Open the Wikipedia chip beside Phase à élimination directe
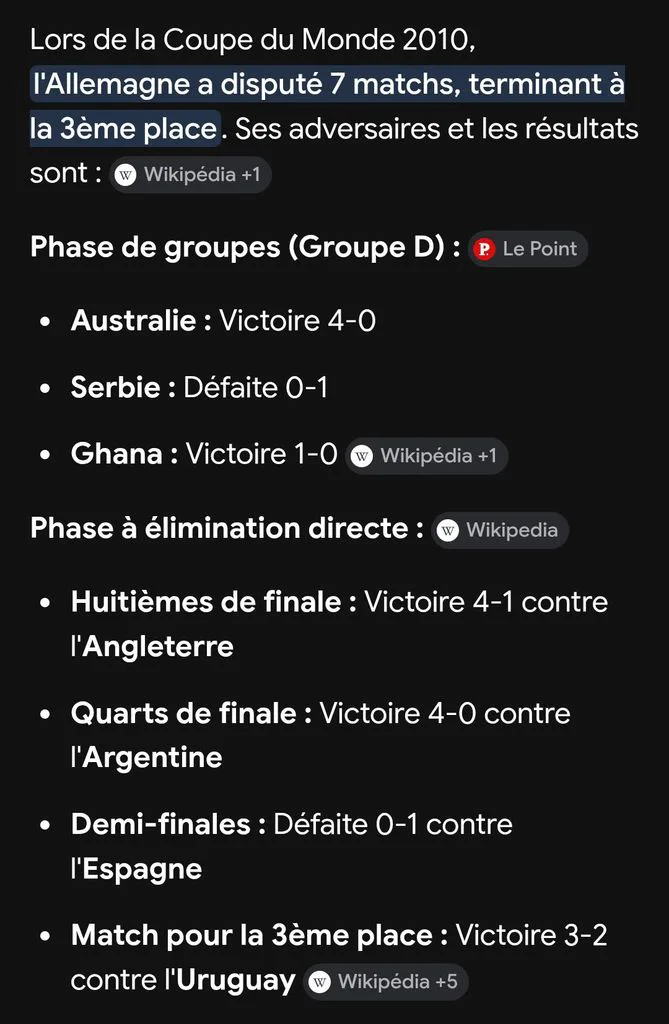This screenshot has width=669, height=1024. (500, 530)
